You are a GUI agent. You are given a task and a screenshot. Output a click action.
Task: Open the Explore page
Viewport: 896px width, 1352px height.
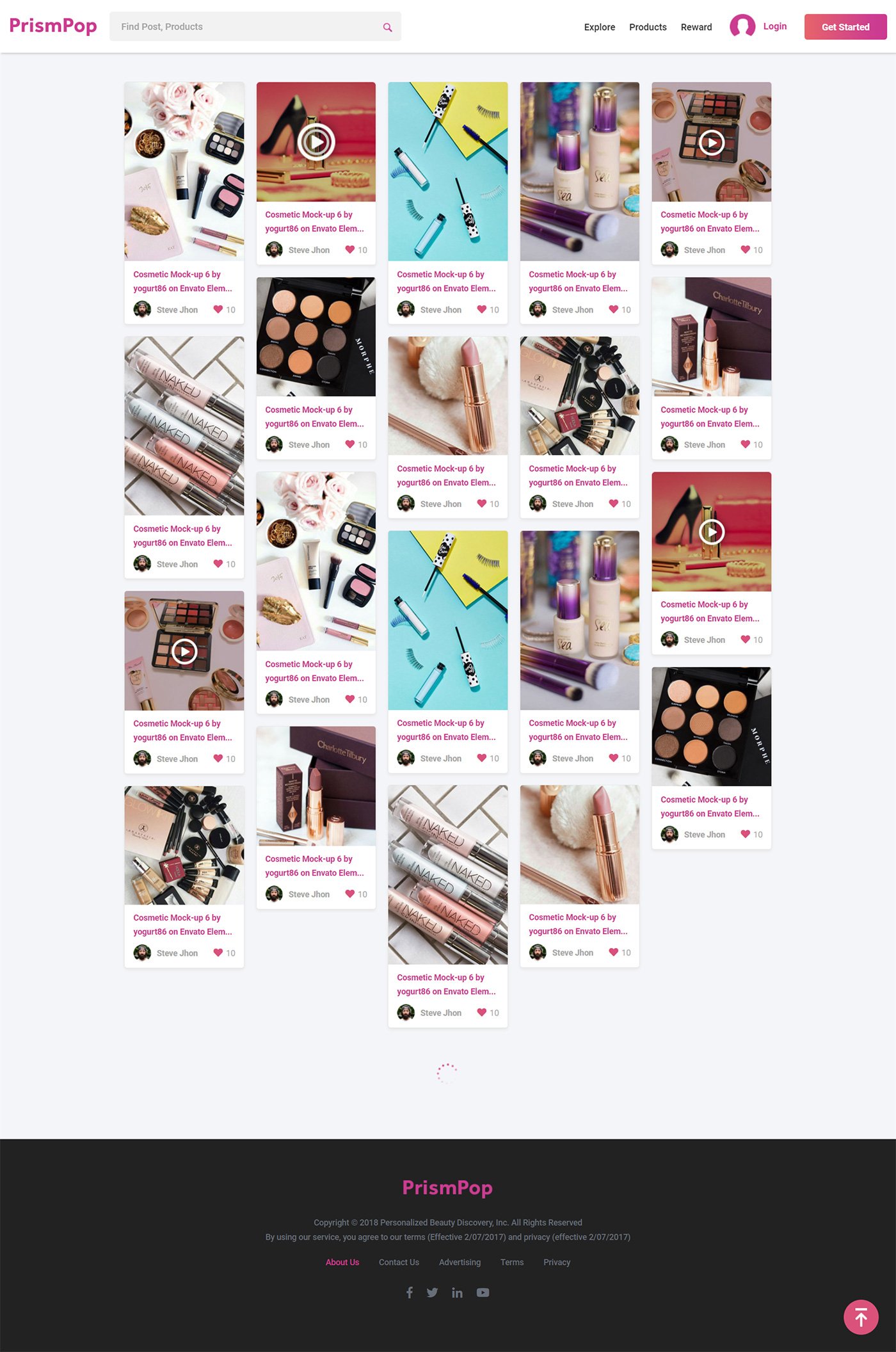[x=599, y=27]
